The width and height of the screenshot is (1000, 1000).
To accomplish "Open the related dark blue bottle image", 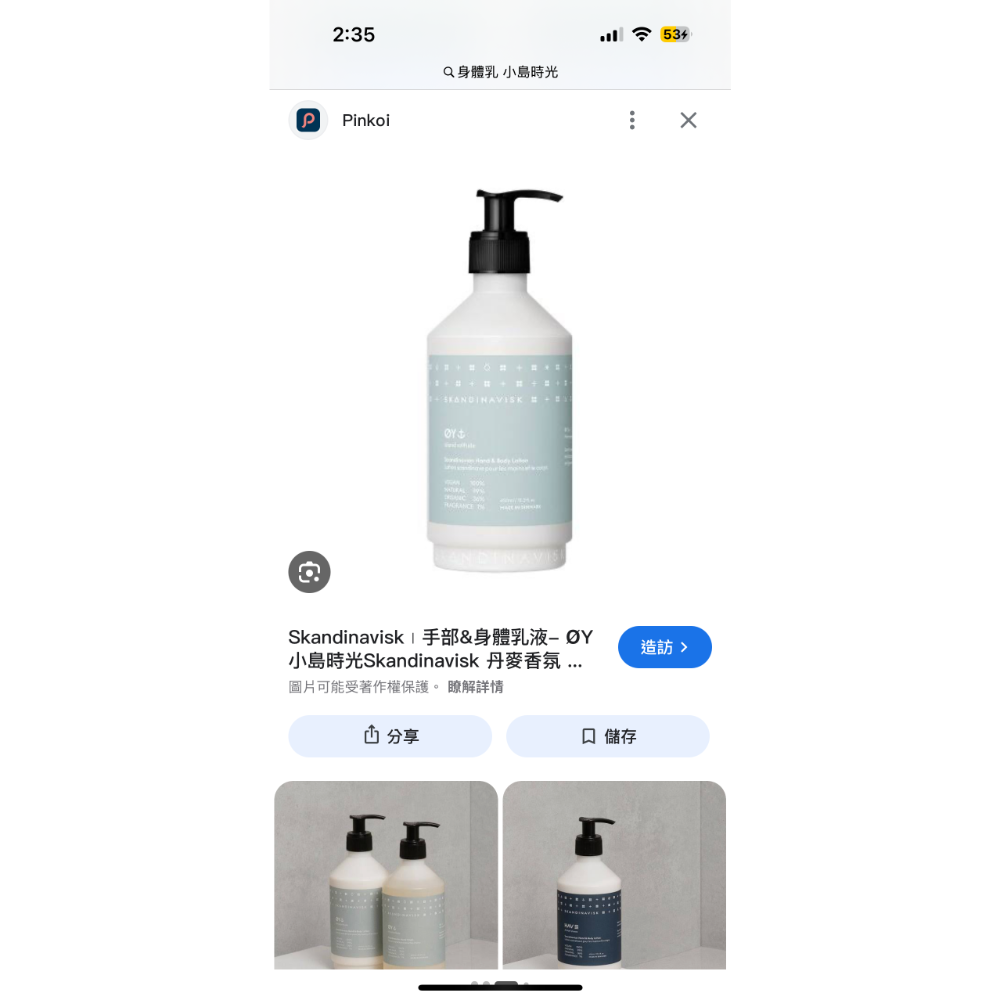I will pos(614,874).
